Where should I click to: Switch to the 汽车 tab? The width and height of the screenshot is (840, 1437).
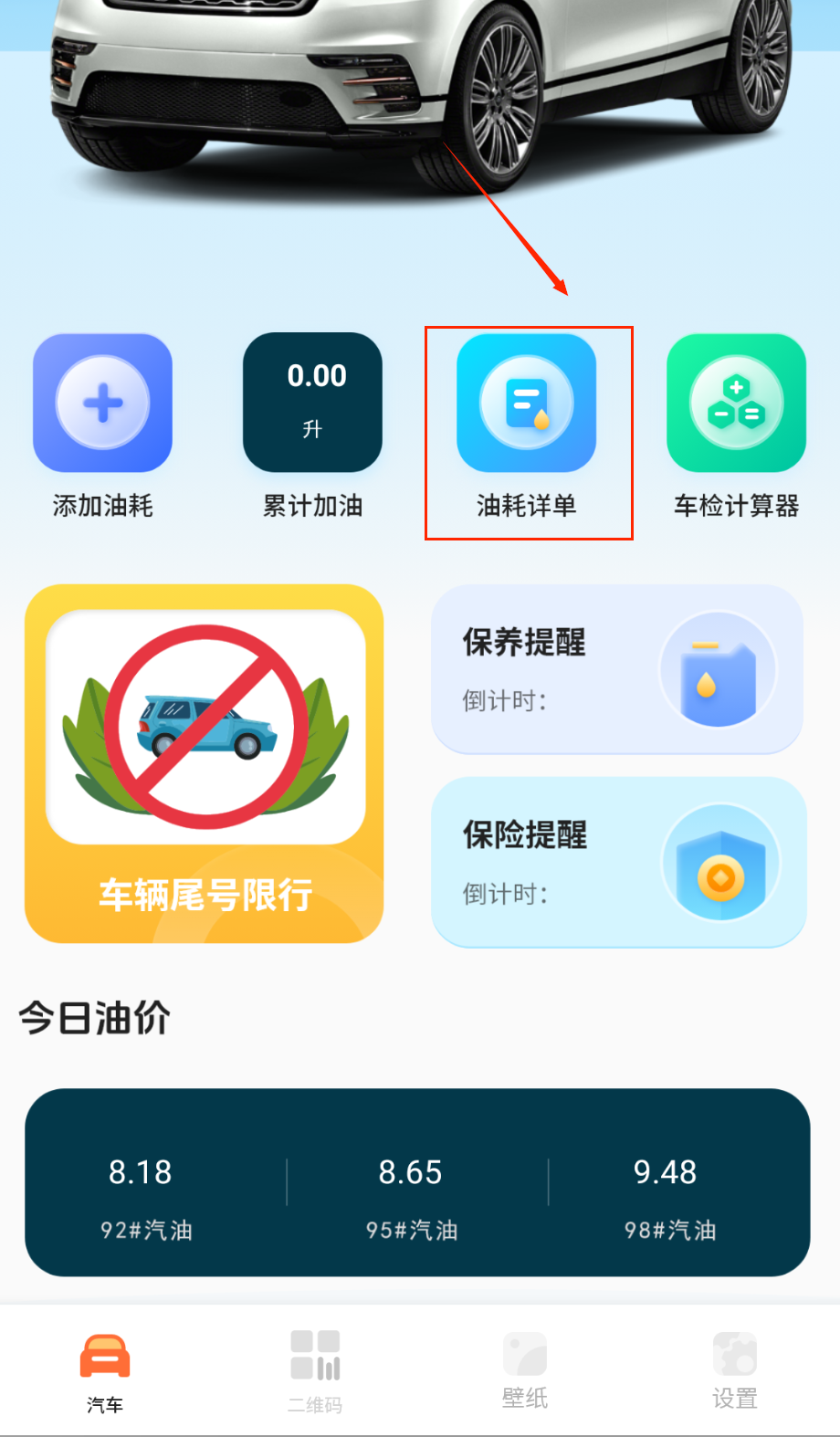point(105,1371)
